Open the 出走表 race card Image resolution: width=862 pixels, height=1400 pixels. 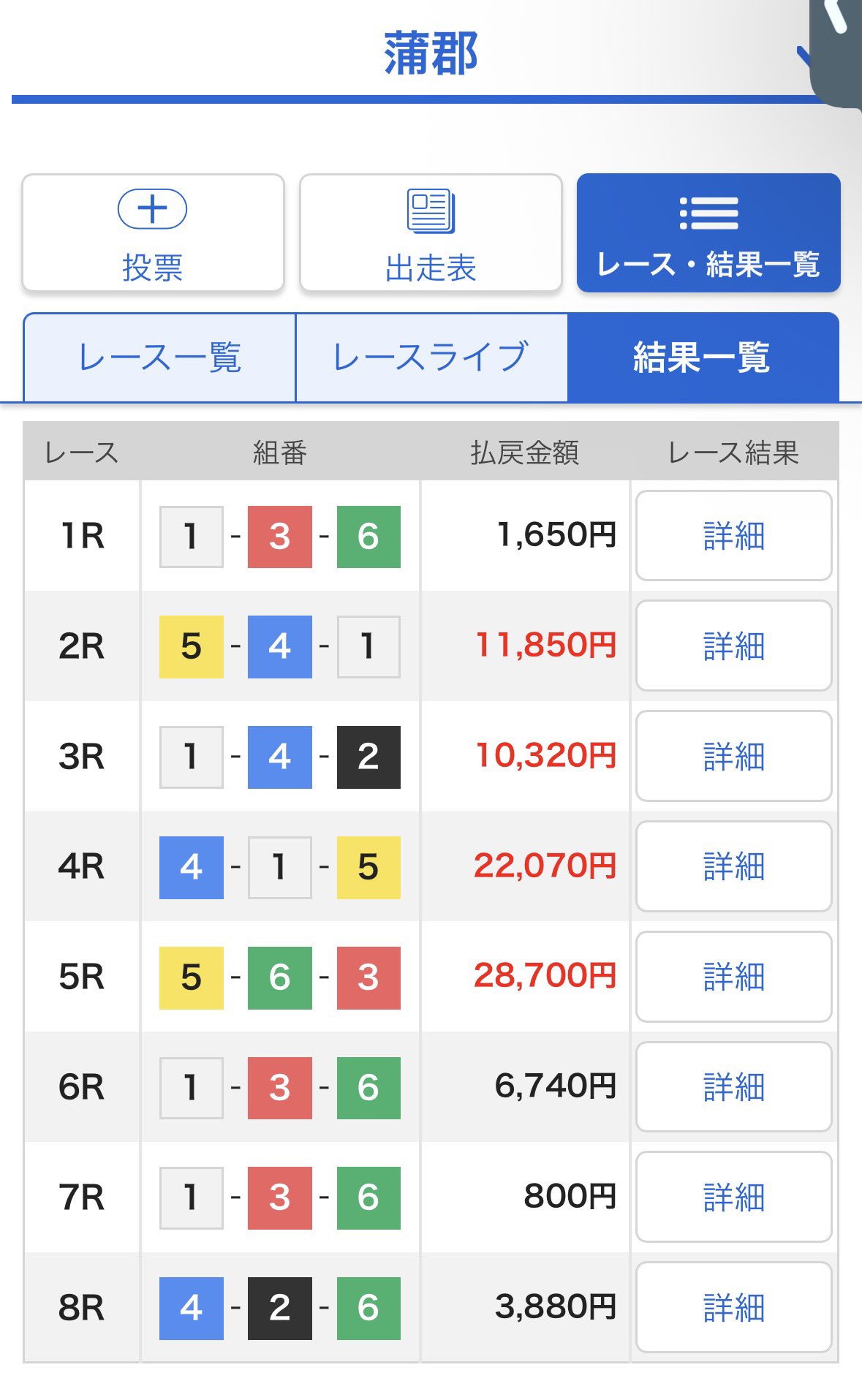pos(431,232)
